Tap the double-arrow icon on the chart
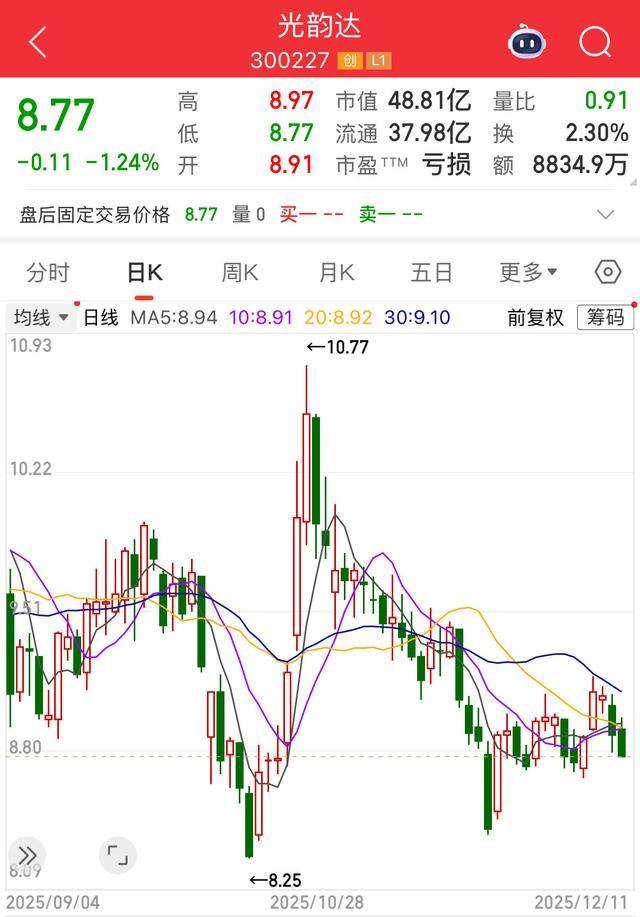This screenshot has height=917, width=640. [x=28, y=854]
